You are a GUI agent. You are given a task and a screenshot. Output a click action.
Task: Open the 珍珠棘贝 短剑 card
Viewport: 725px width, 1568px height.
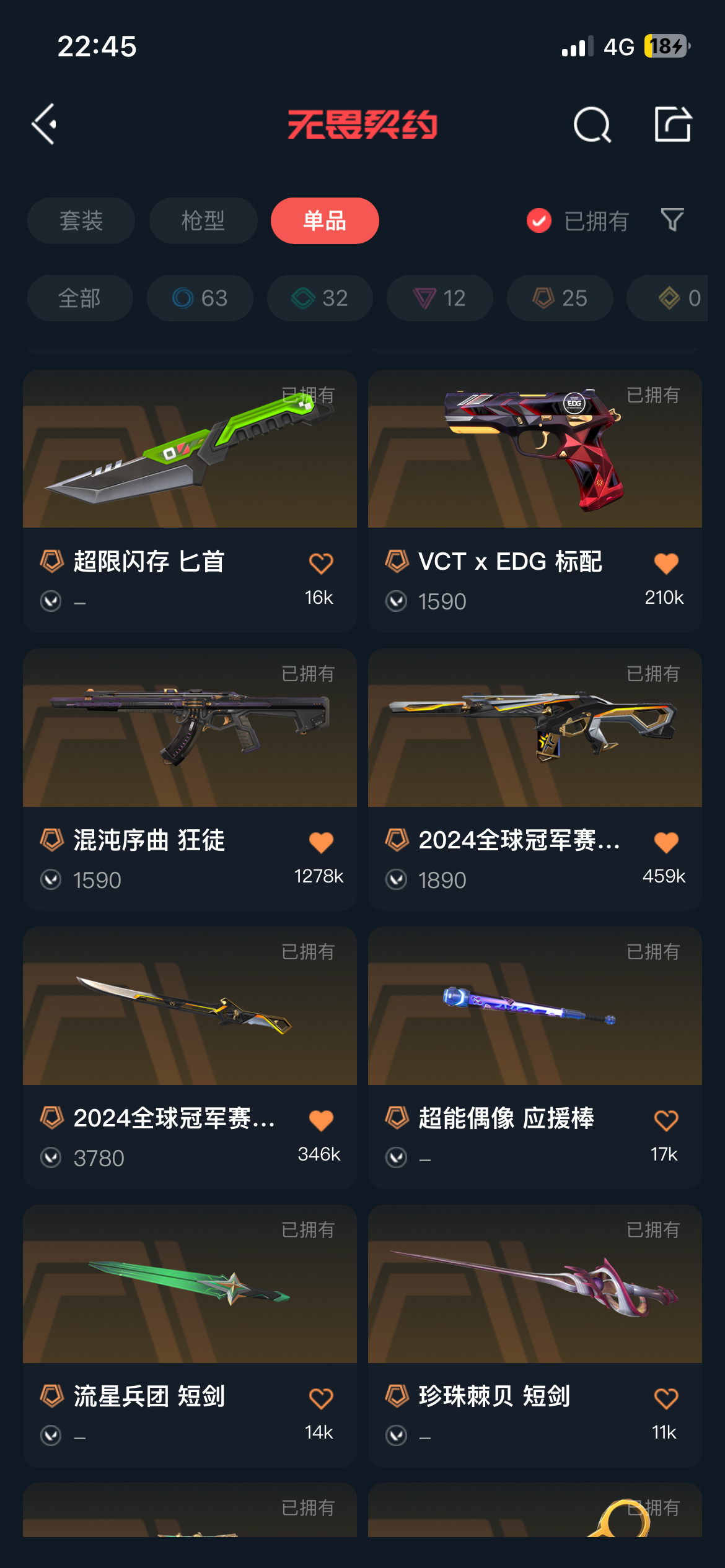535,1285
